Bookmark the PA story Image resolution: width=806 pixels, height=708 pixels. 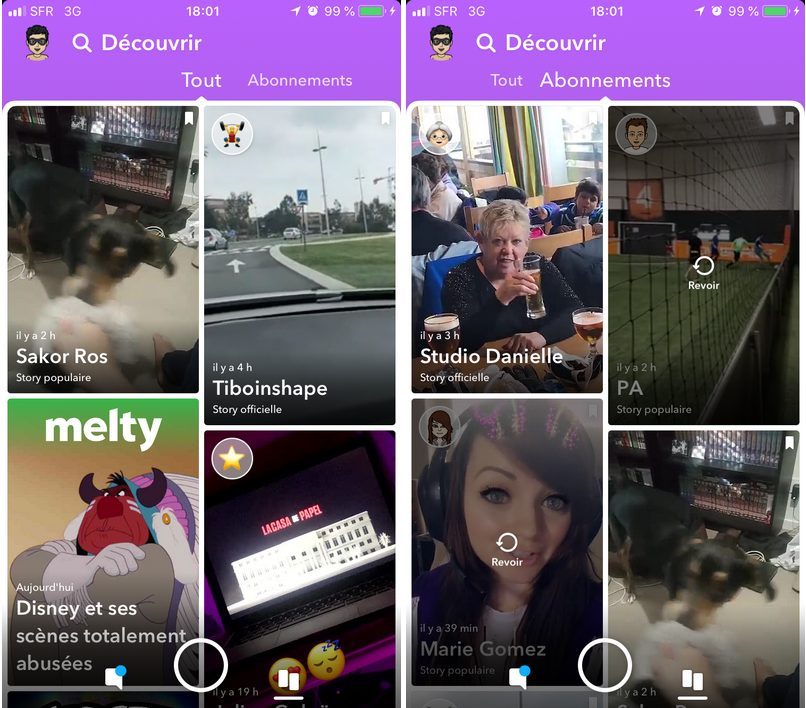tap(789, 119)
